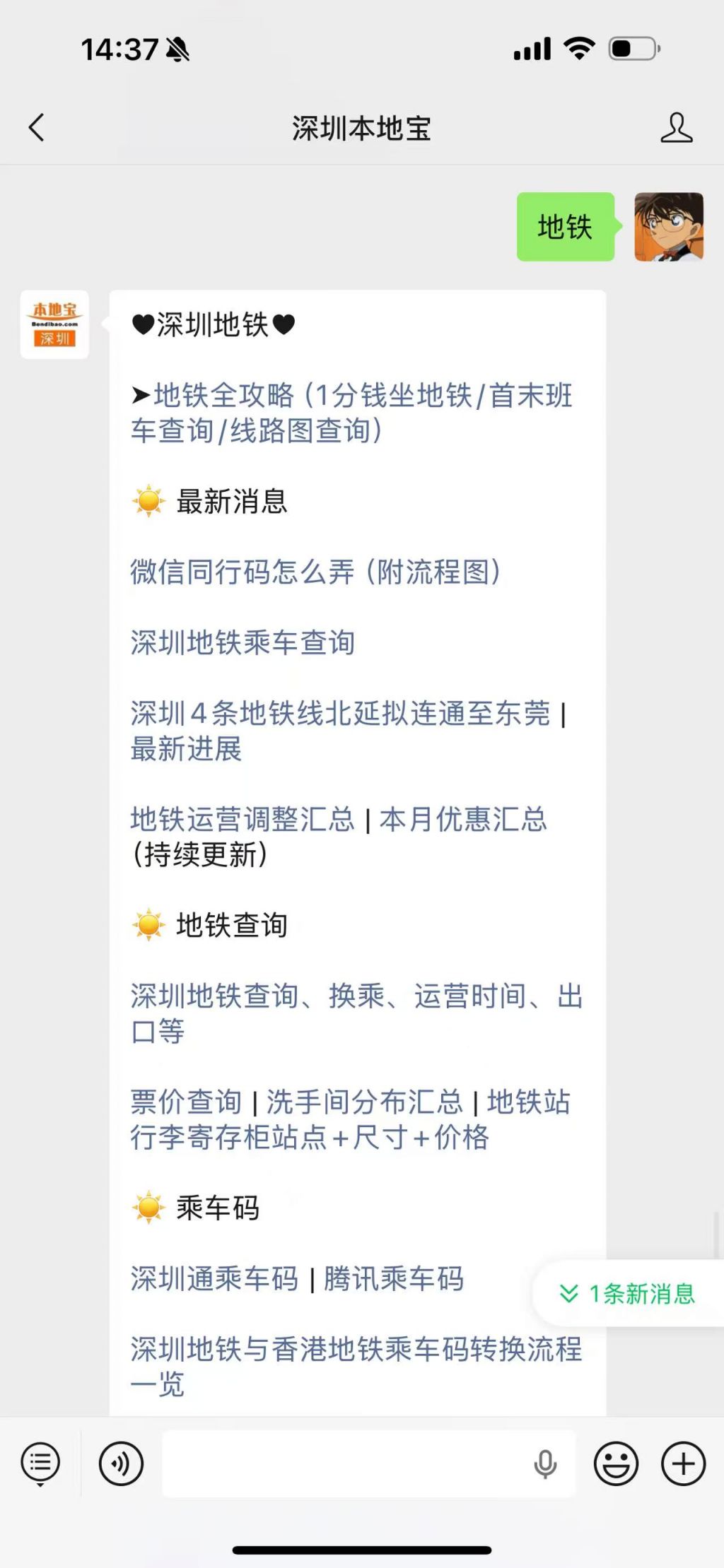Open 深圳地铁查询、换乘 link
The image size is (724, 1568).
[x=356, y=1013]
